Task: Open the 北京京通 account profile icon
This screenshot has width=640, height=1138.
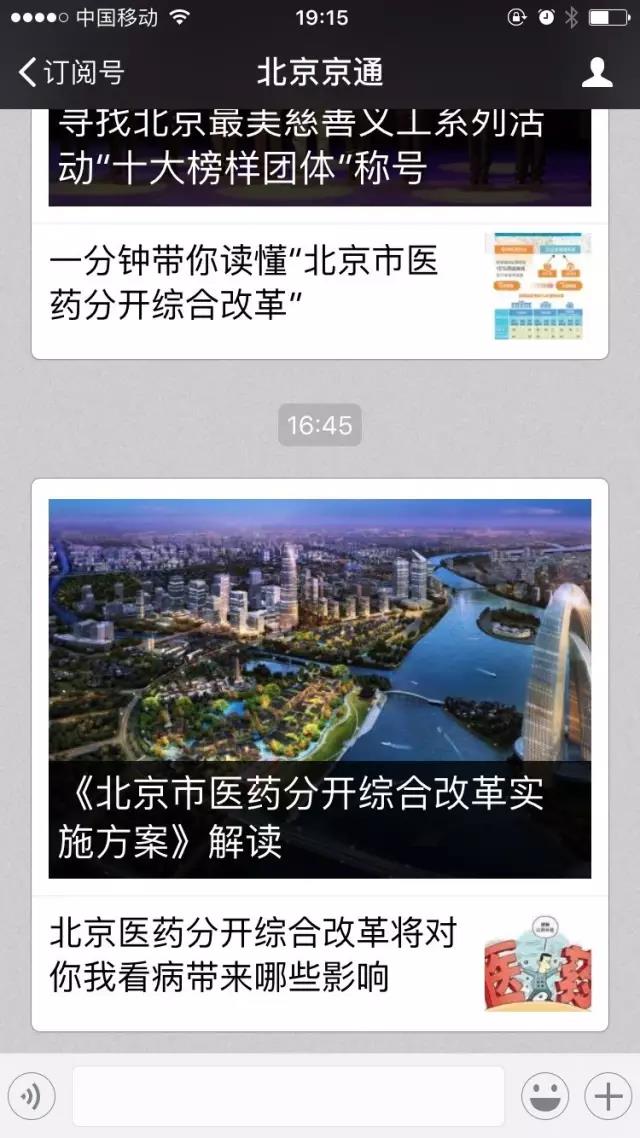Action: pyautogui.click(x=597, y=72)
